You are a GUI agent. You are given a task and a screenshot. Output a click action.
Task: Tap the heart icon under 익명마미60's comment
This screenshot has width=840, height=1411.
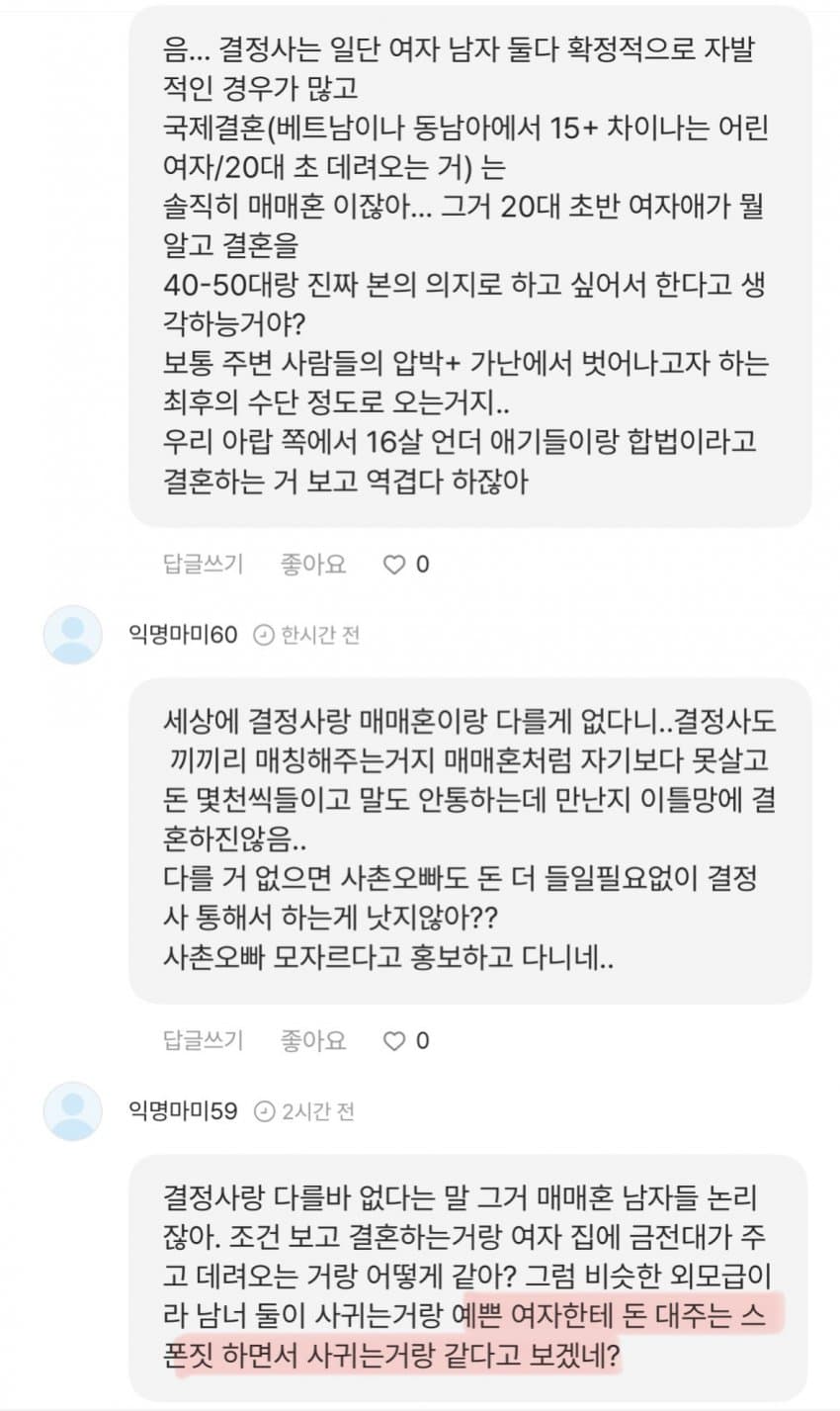[x=394, y=1040]
